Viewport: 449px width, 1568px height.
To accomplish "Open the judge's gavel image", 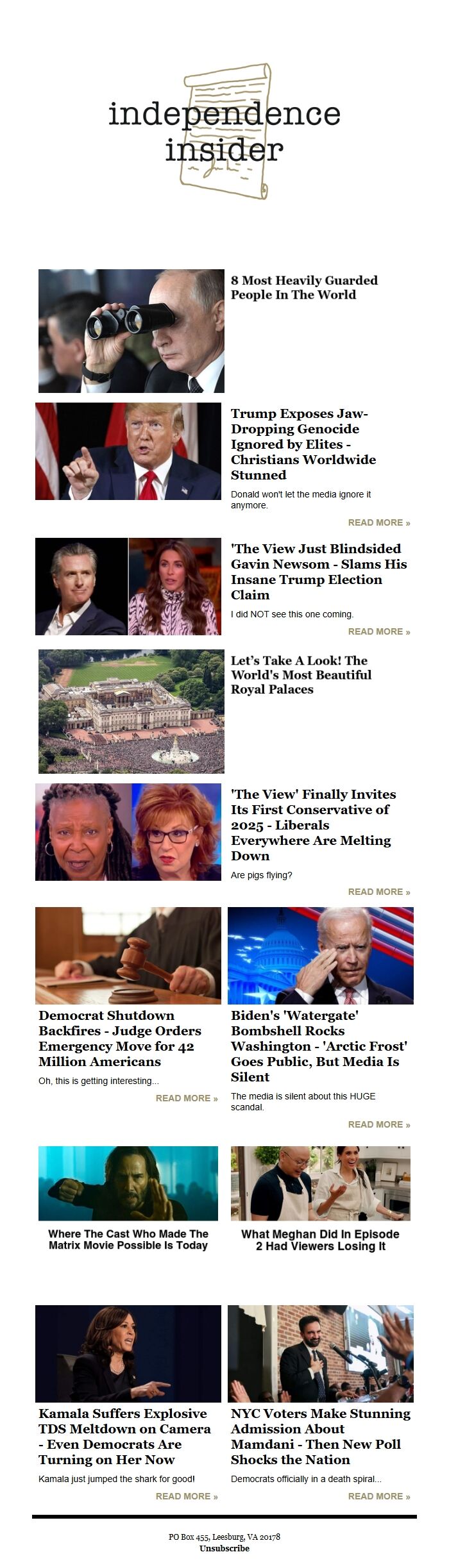I will tap(128, 955).
